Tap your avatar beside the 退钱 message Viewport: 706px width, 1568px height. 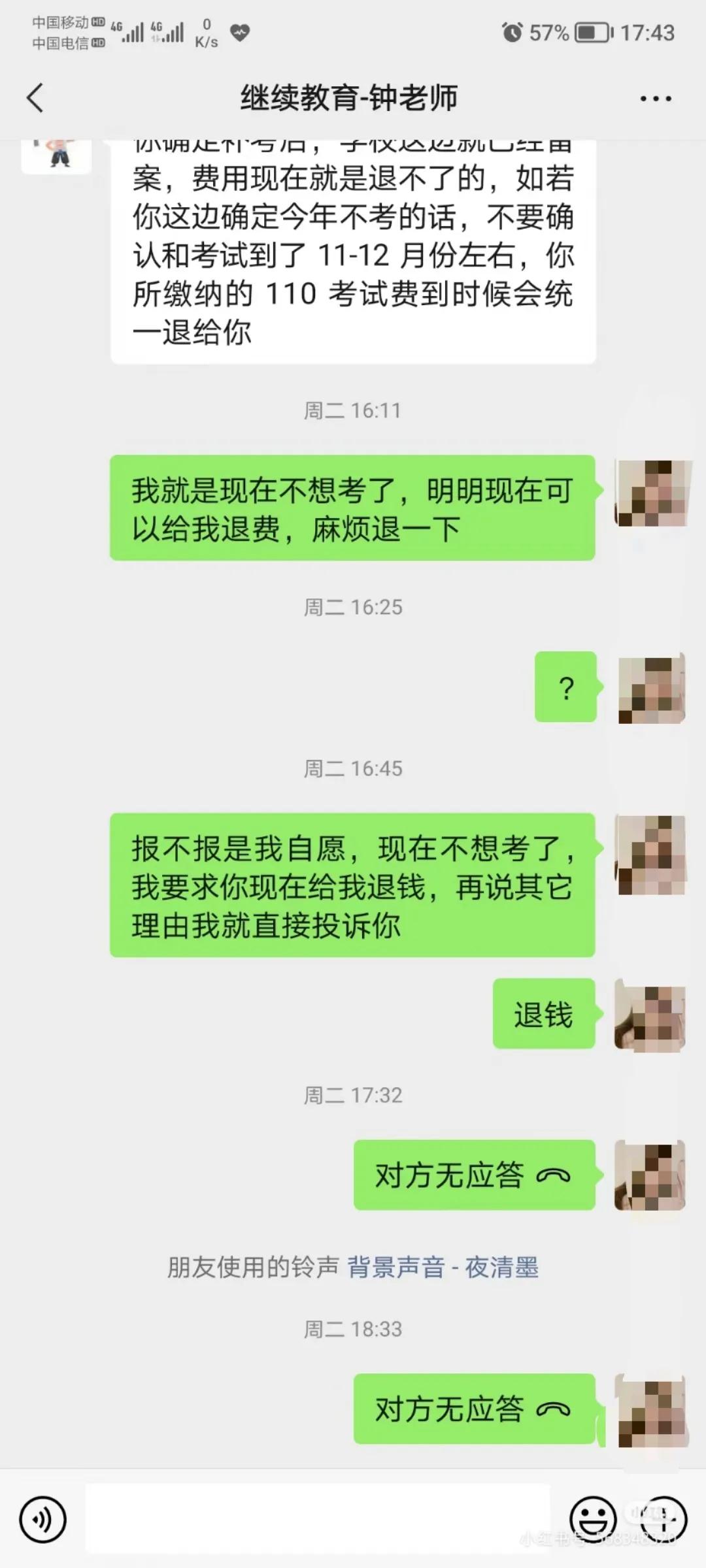651,1015
